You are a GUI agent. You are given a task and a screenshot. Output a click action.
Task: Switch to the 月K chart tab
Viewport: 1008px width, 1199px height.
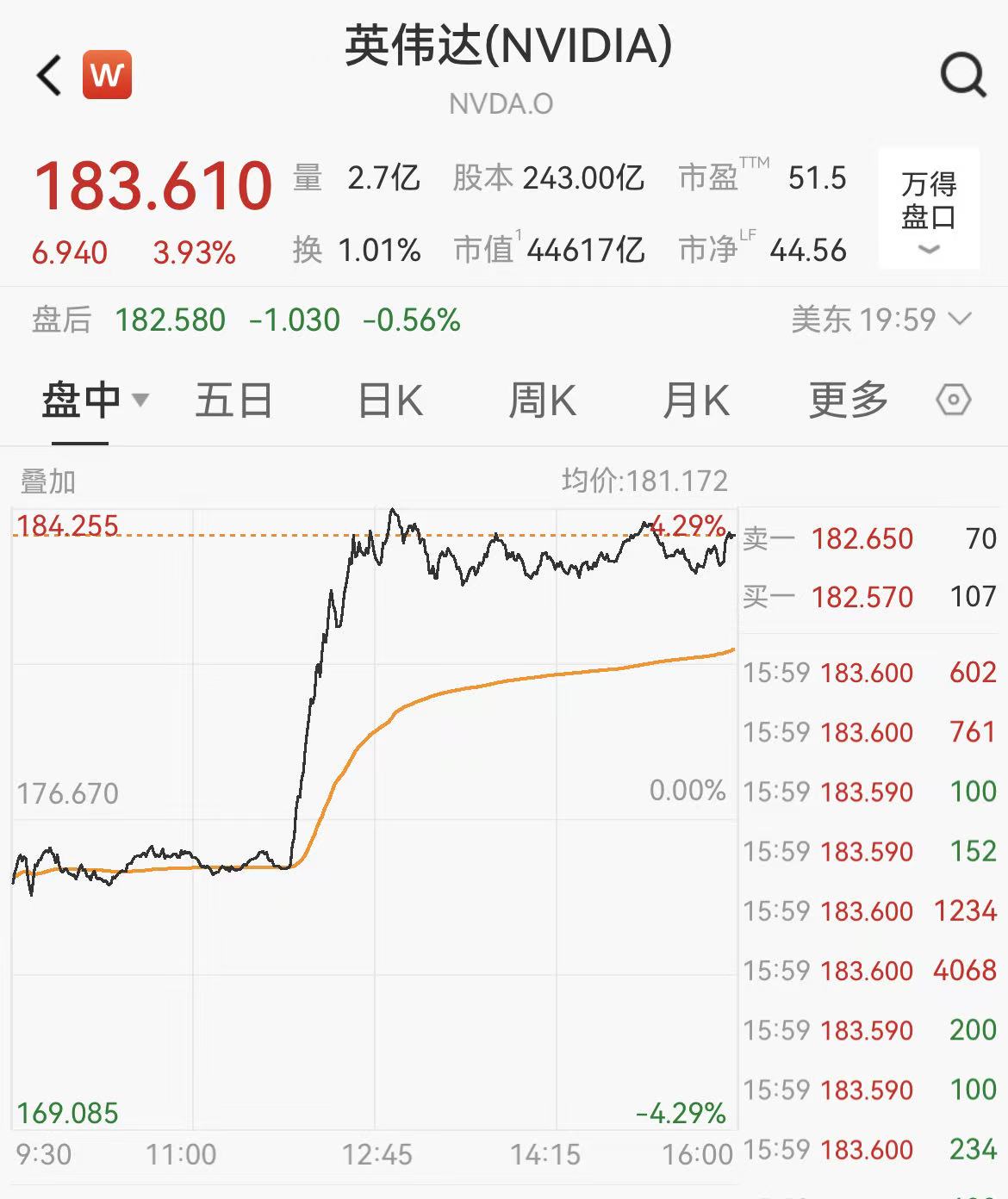coord(695,401)
